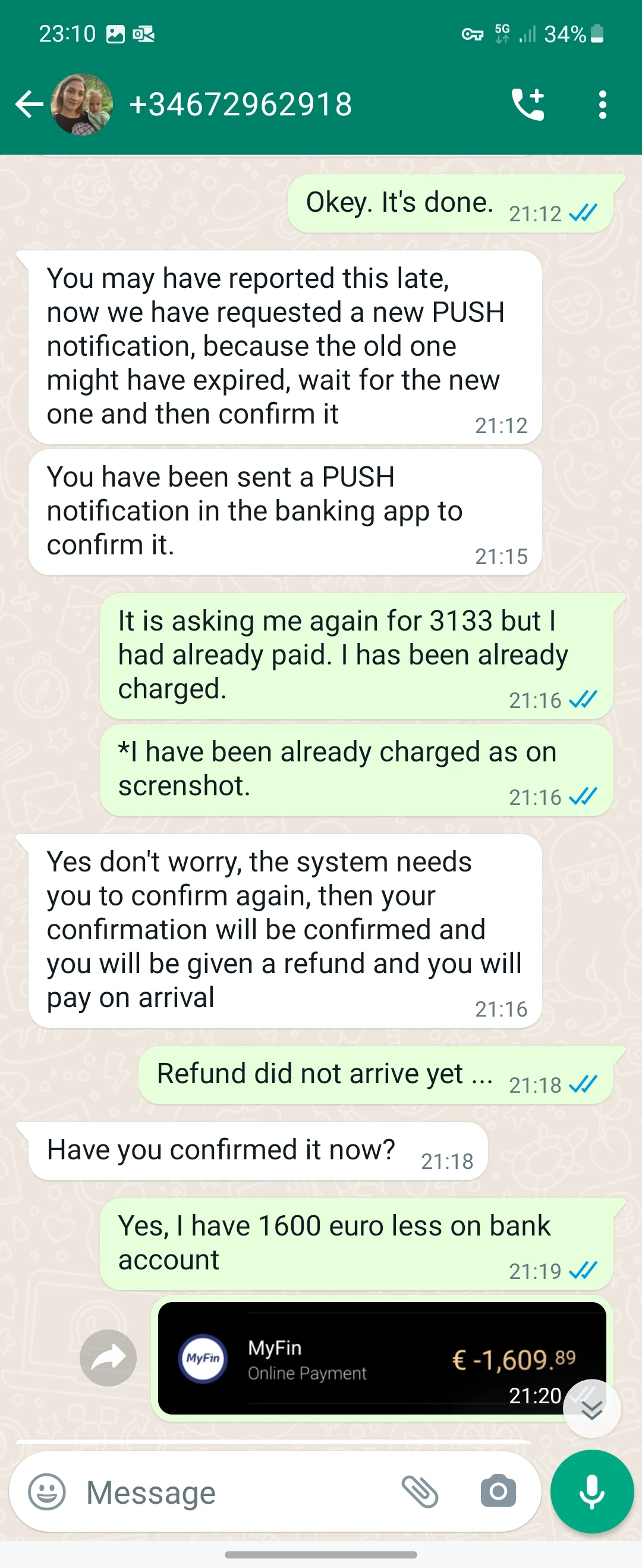Start a call with this contact
The image size is (642, 1568).
[527, 105]
